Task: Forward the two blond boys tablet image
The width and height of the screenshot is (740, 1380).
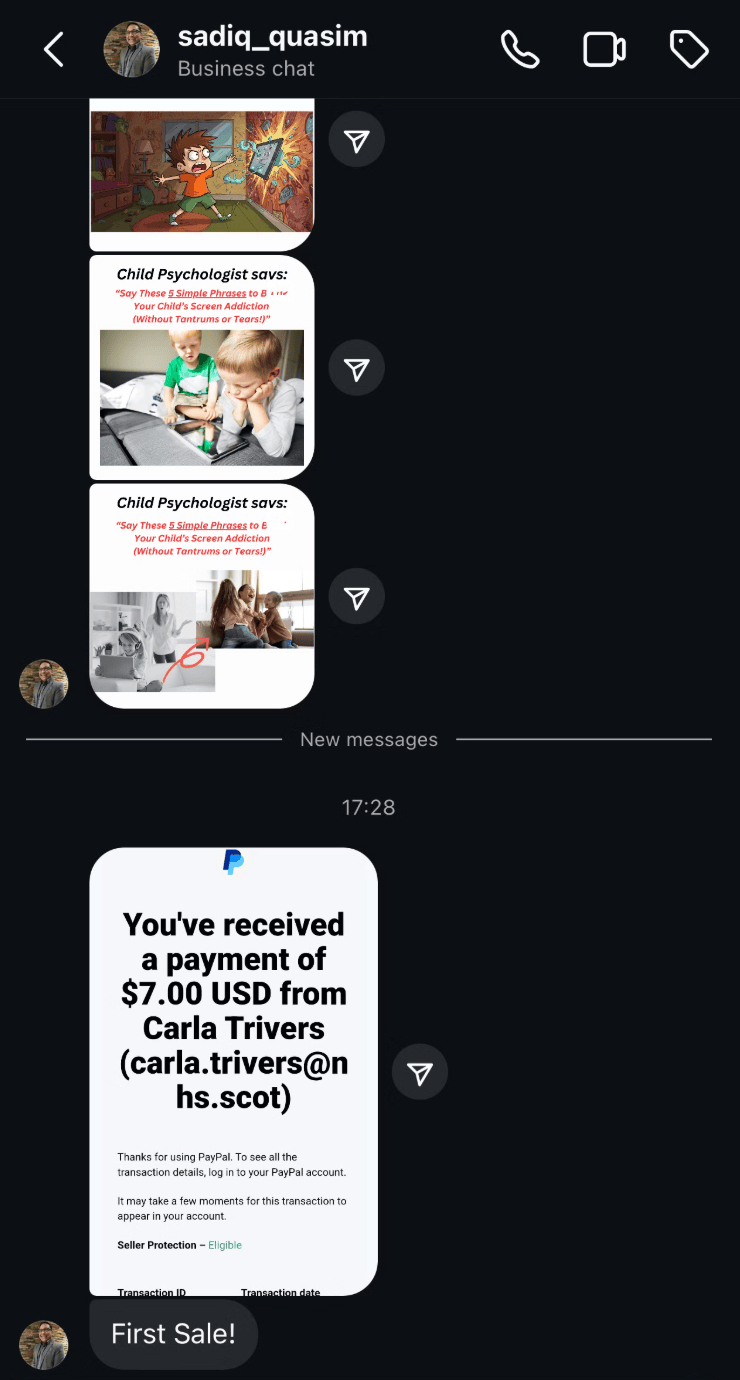Action: pyautogui.click(x=356, y=369)
